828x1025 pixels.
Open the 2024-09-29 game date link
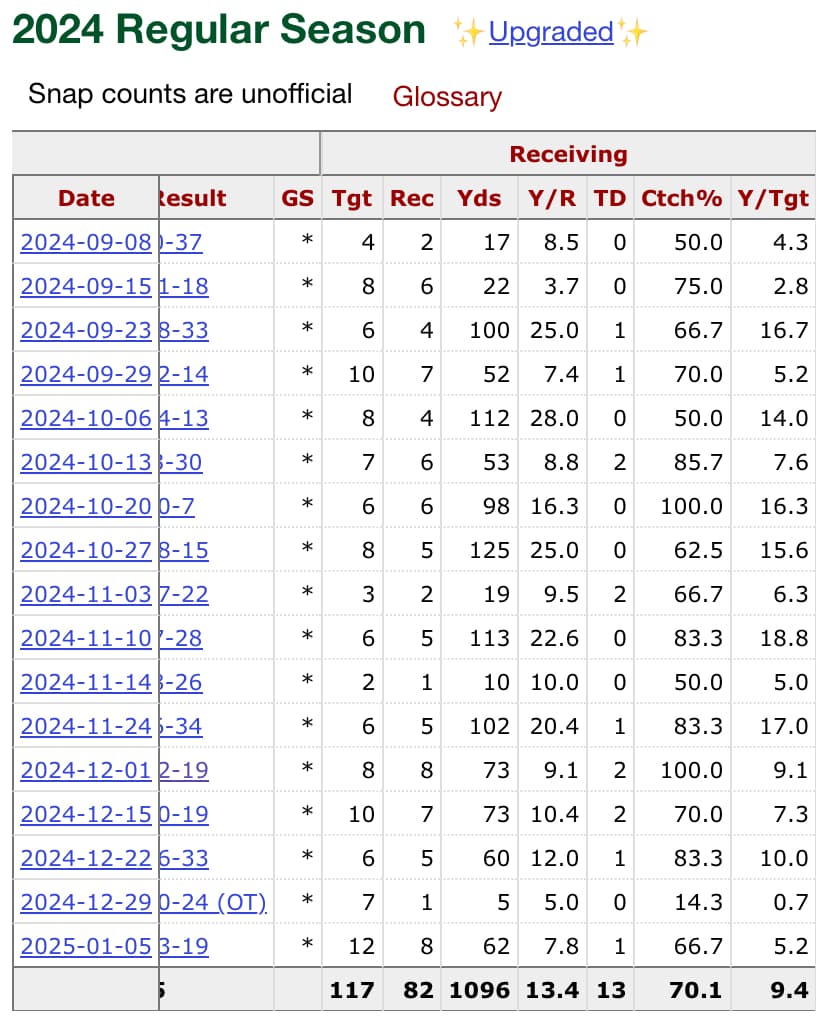(x=86, y=374)
